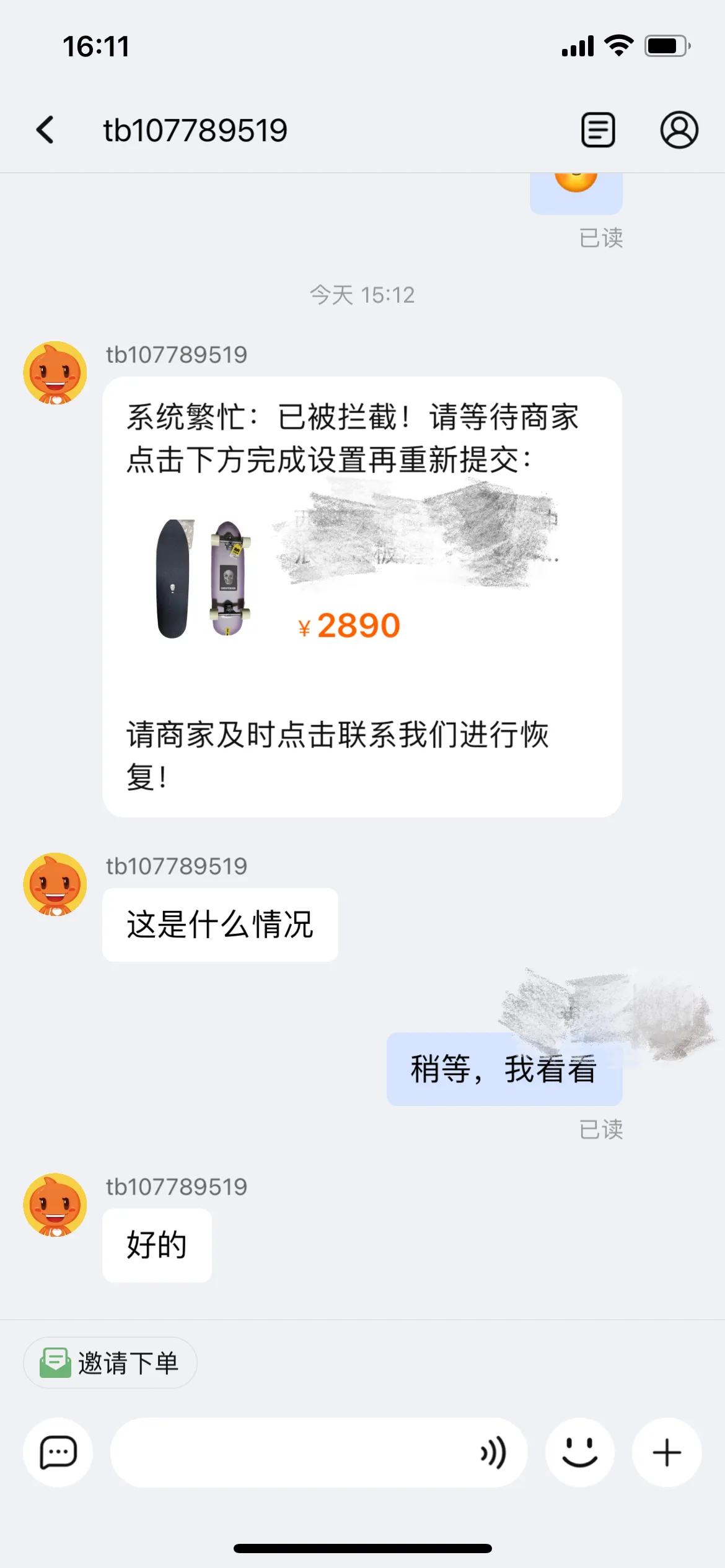The image size is (725, 1568).
Task: Open the quick replies chat bubble icon
Action: tap(58, 1452)
